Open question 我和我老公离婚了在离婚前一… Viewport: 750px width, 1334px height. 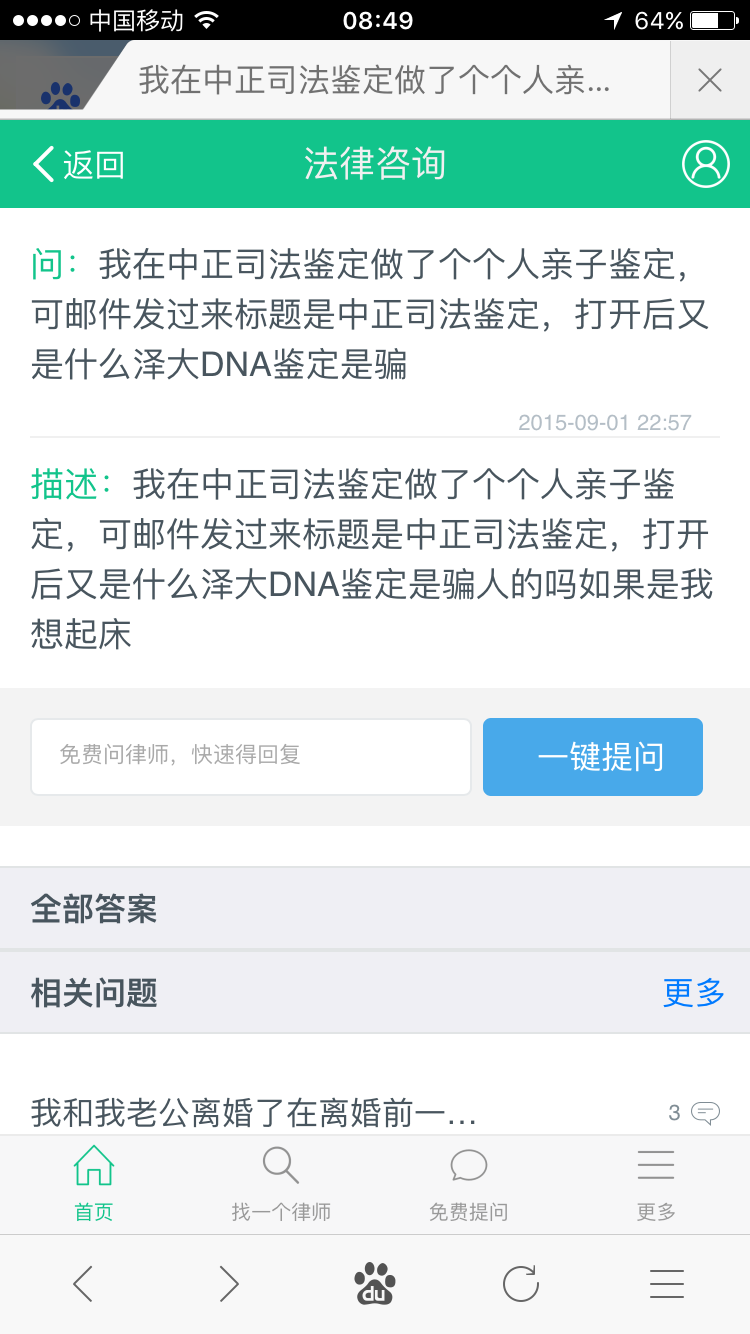[253, 1111]
